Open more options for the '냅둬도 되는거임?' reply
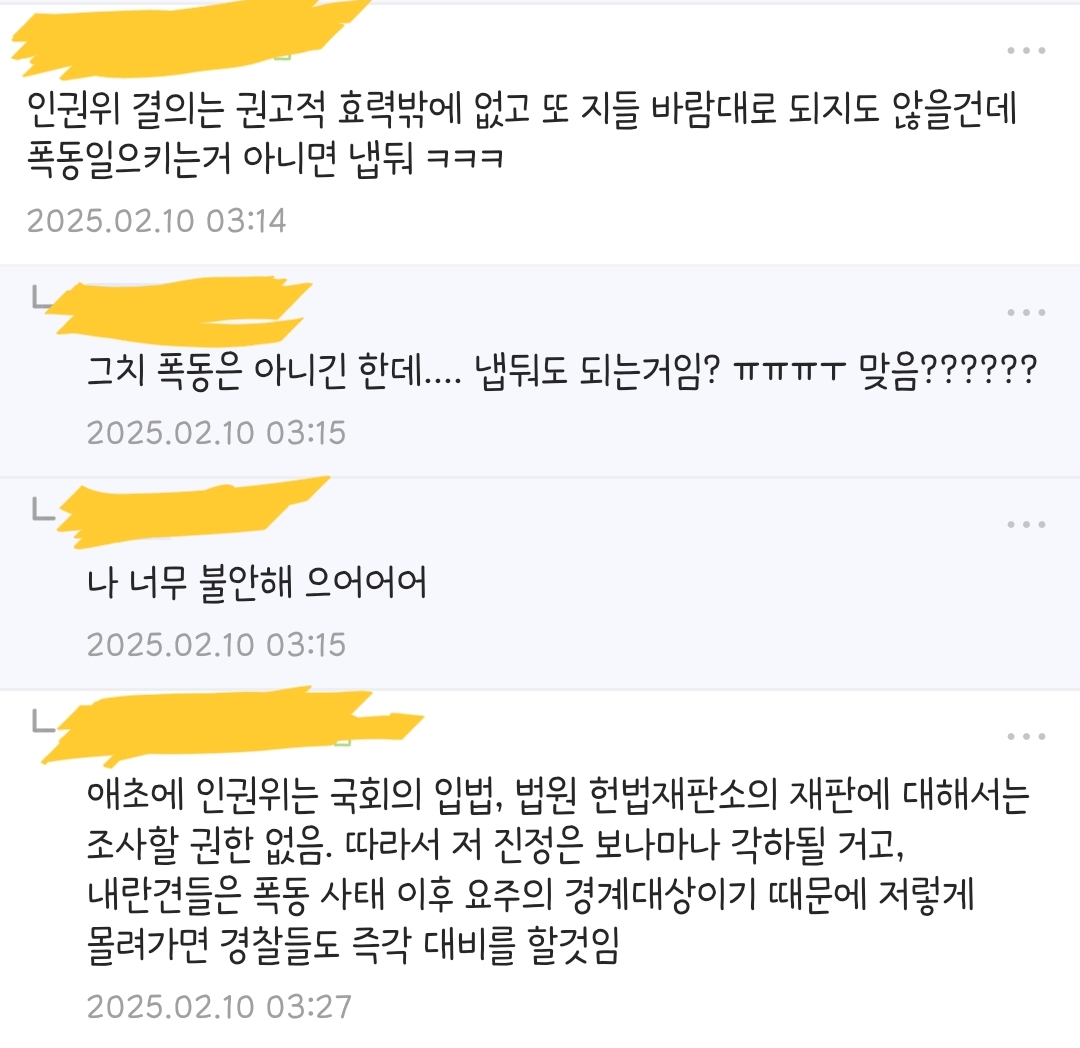Screen dimensions: 1080x1048 [1025, 313]
